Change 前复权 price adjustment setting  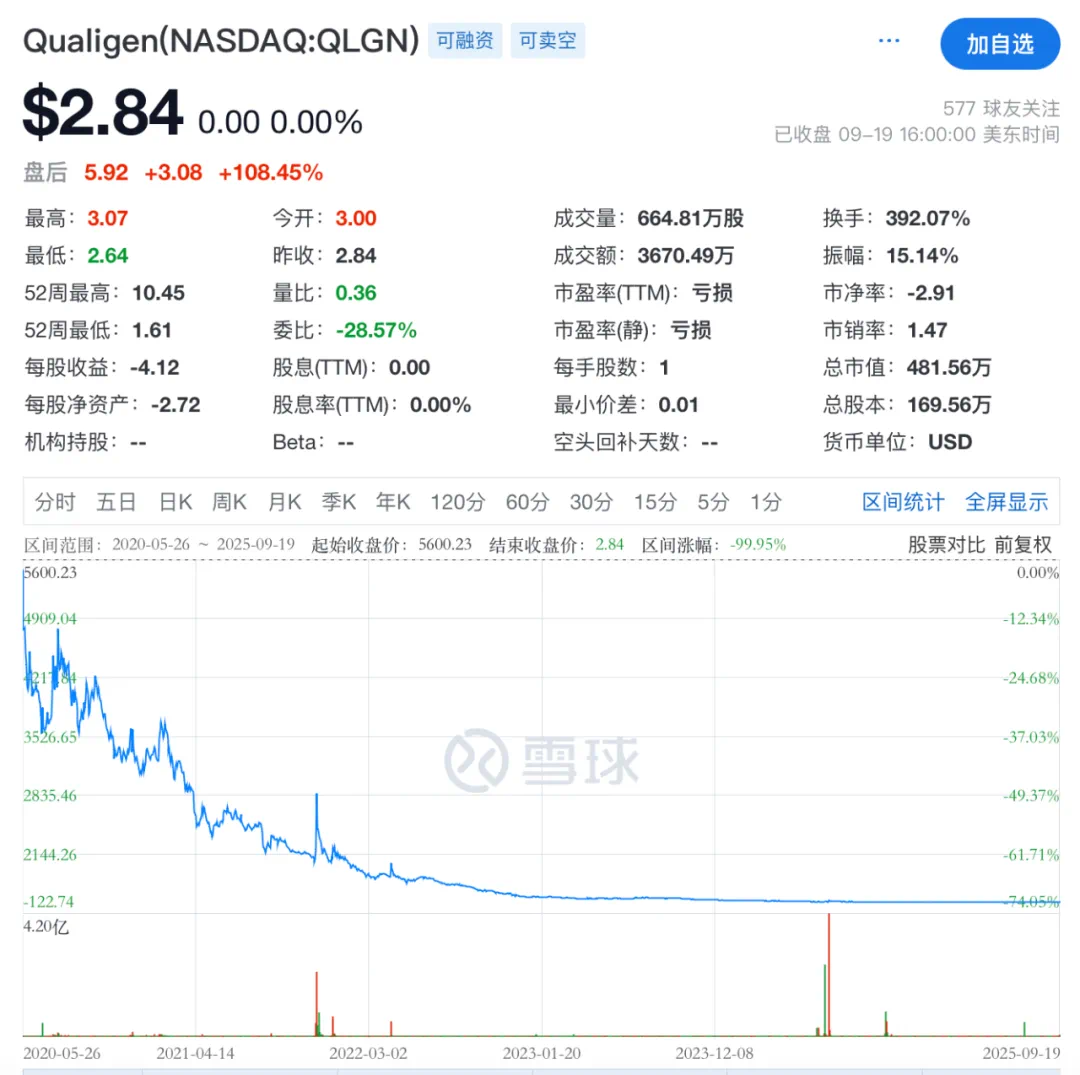point(1022,545)
